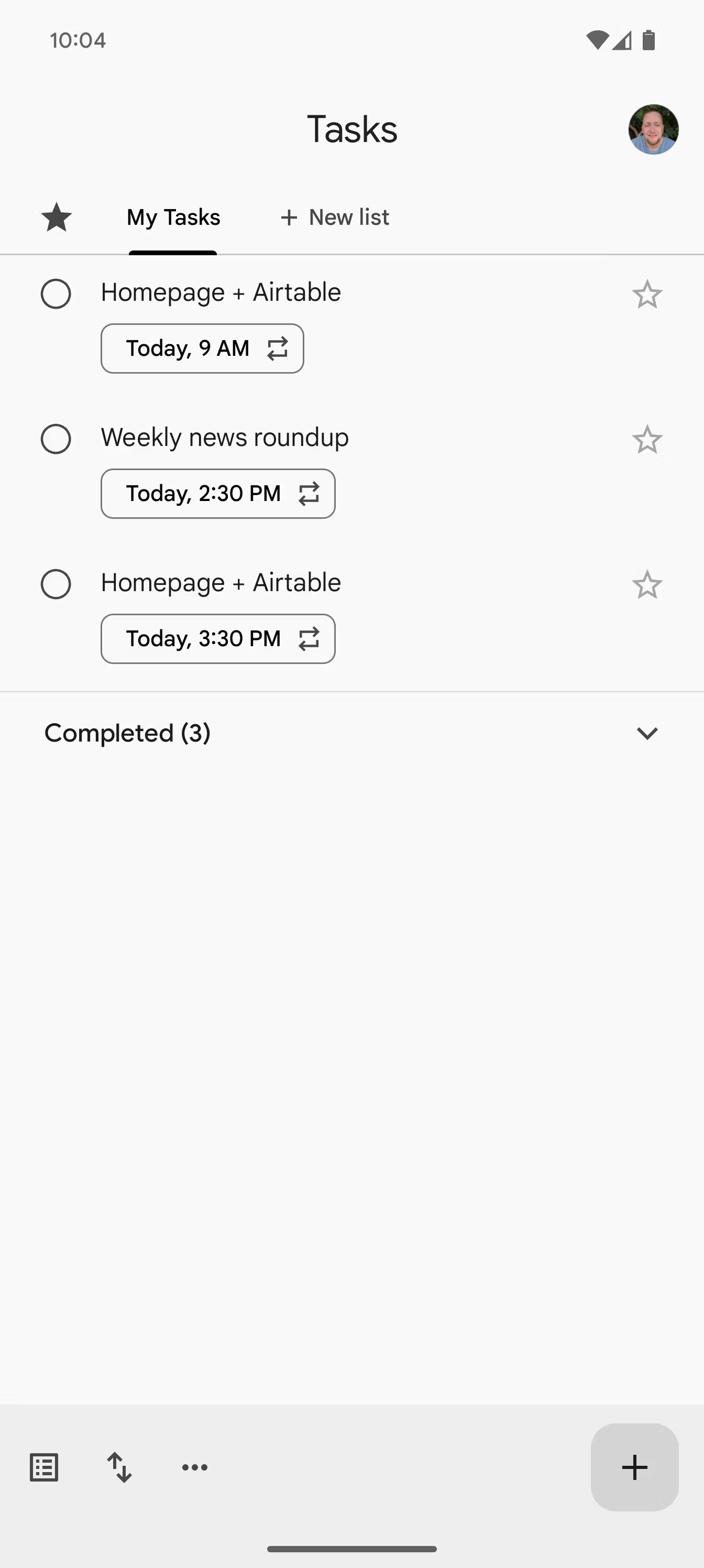
Task: Open the profile avatar
Action: [x=653, y=129]
